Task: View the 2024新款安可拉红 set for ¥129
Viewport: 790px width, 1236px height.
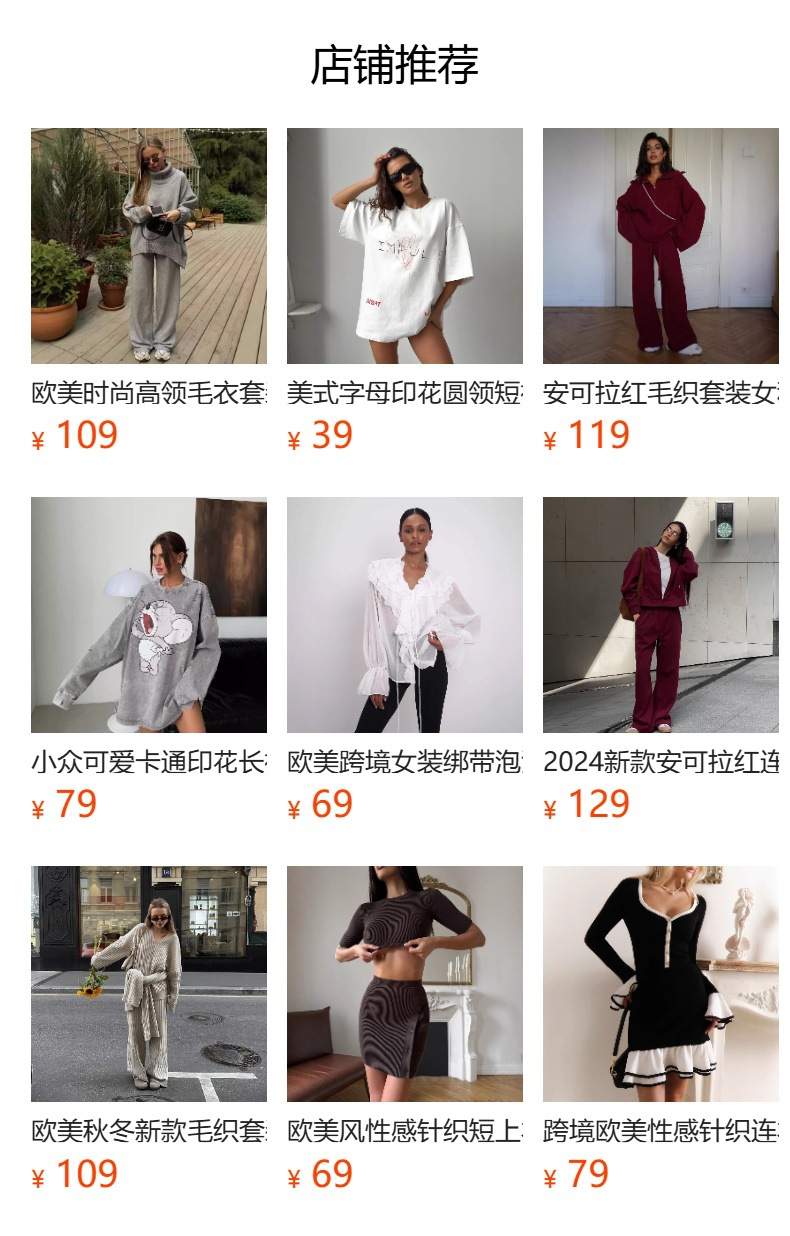Action: [x=660, y=615]
